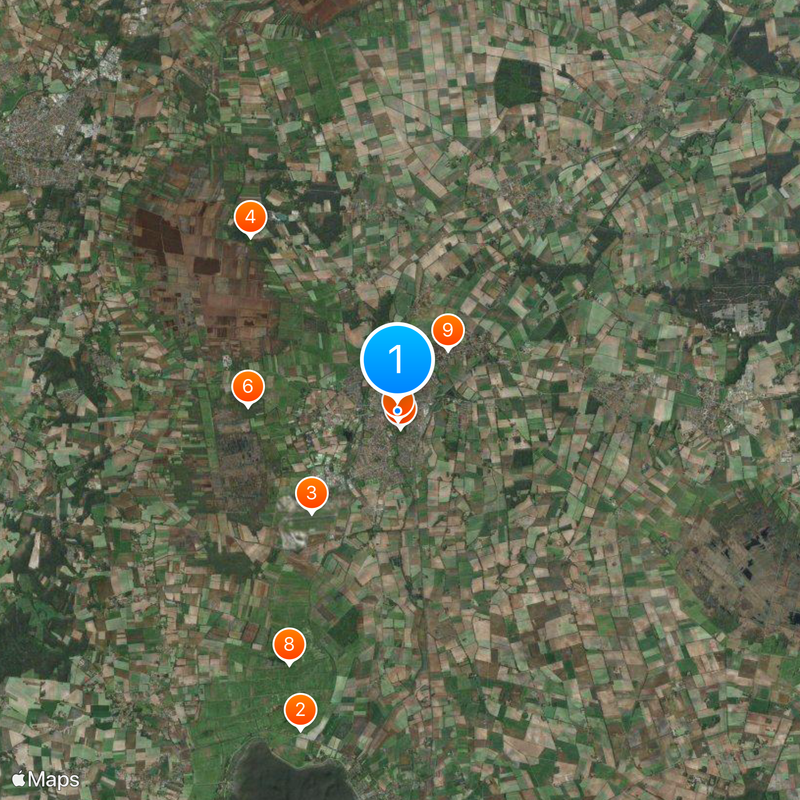The image size is (800, 800).
Task: Tap map pin number 4
Action: point(250,216)
